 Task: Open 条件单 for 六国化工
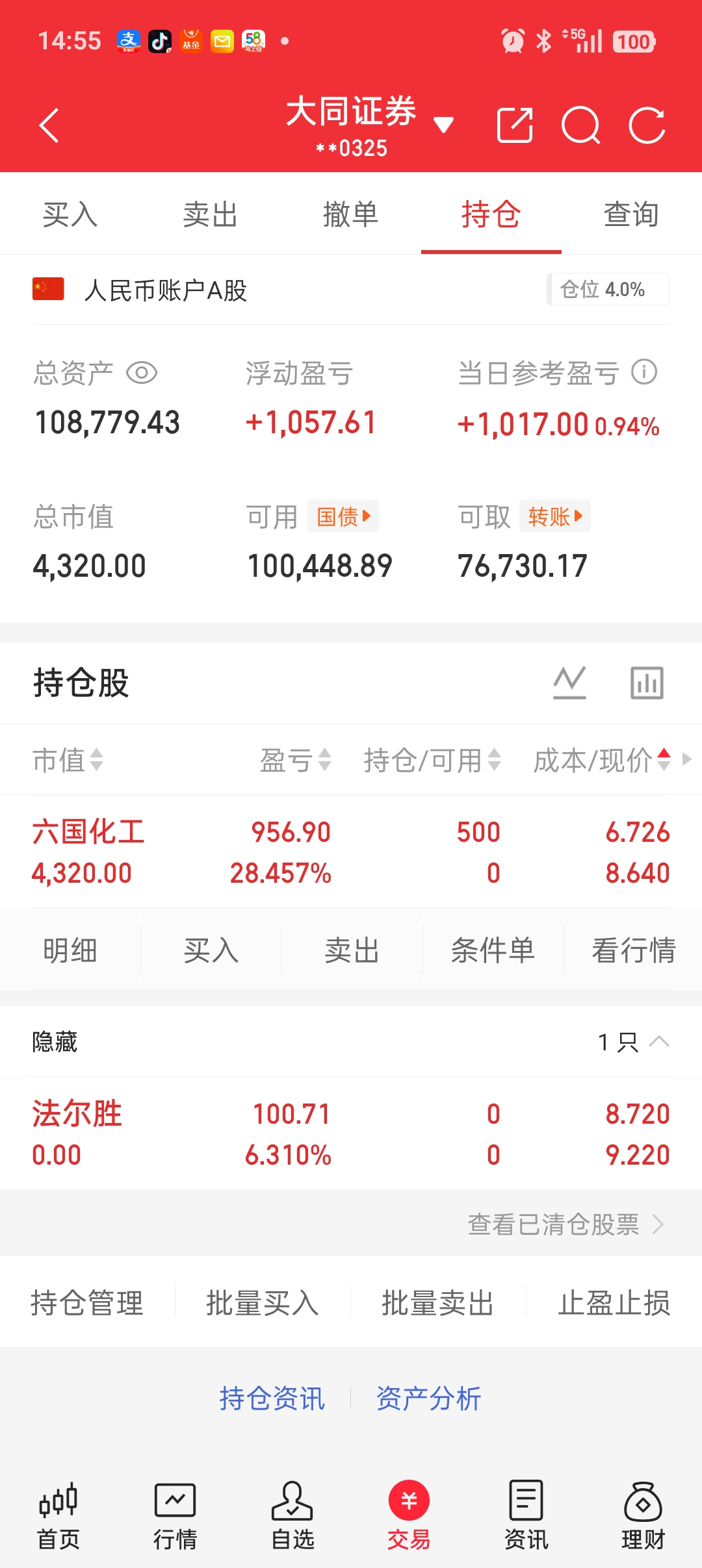tap(493, 951)
